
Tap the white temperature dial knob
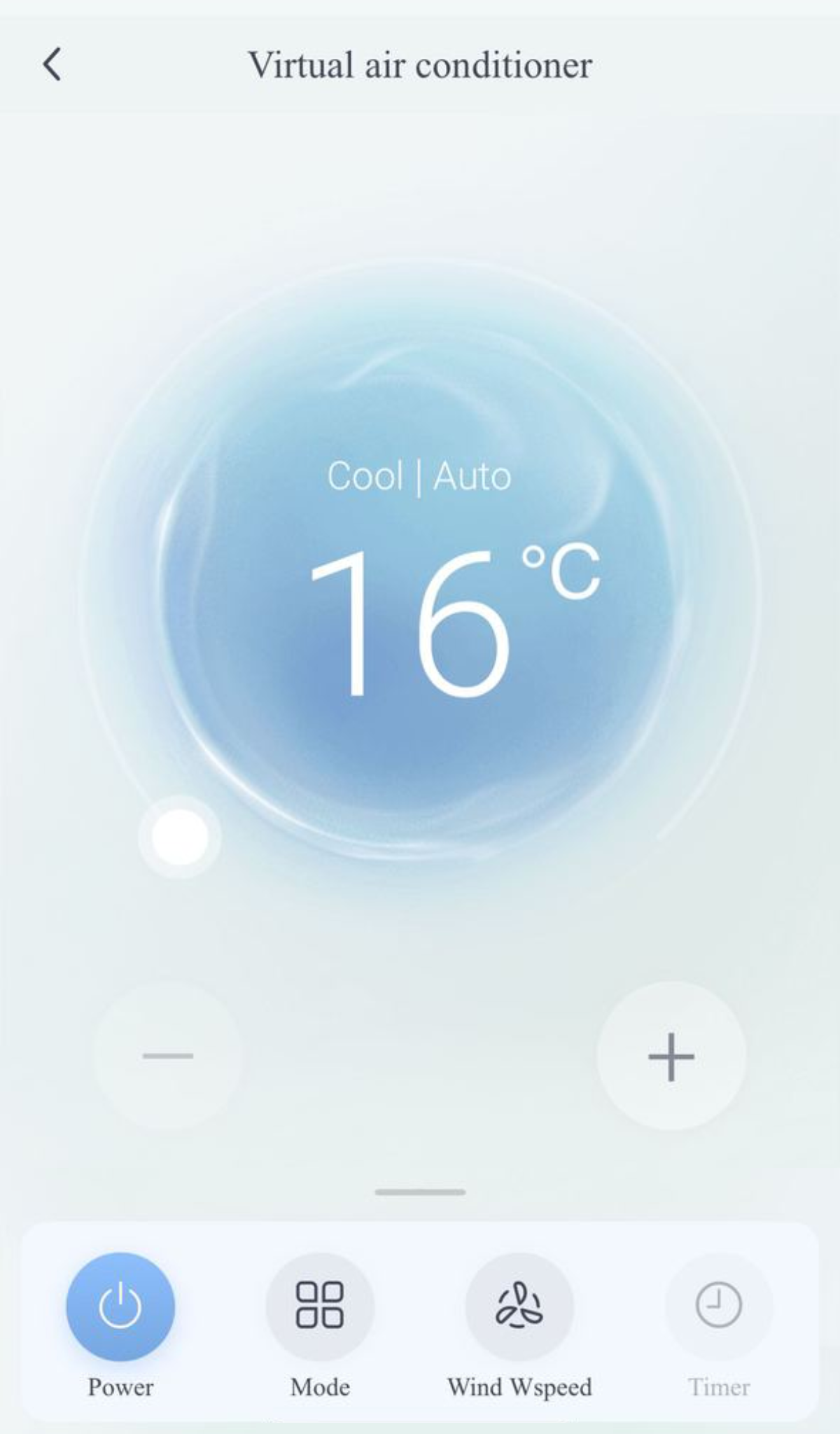[x=180, y=837]
